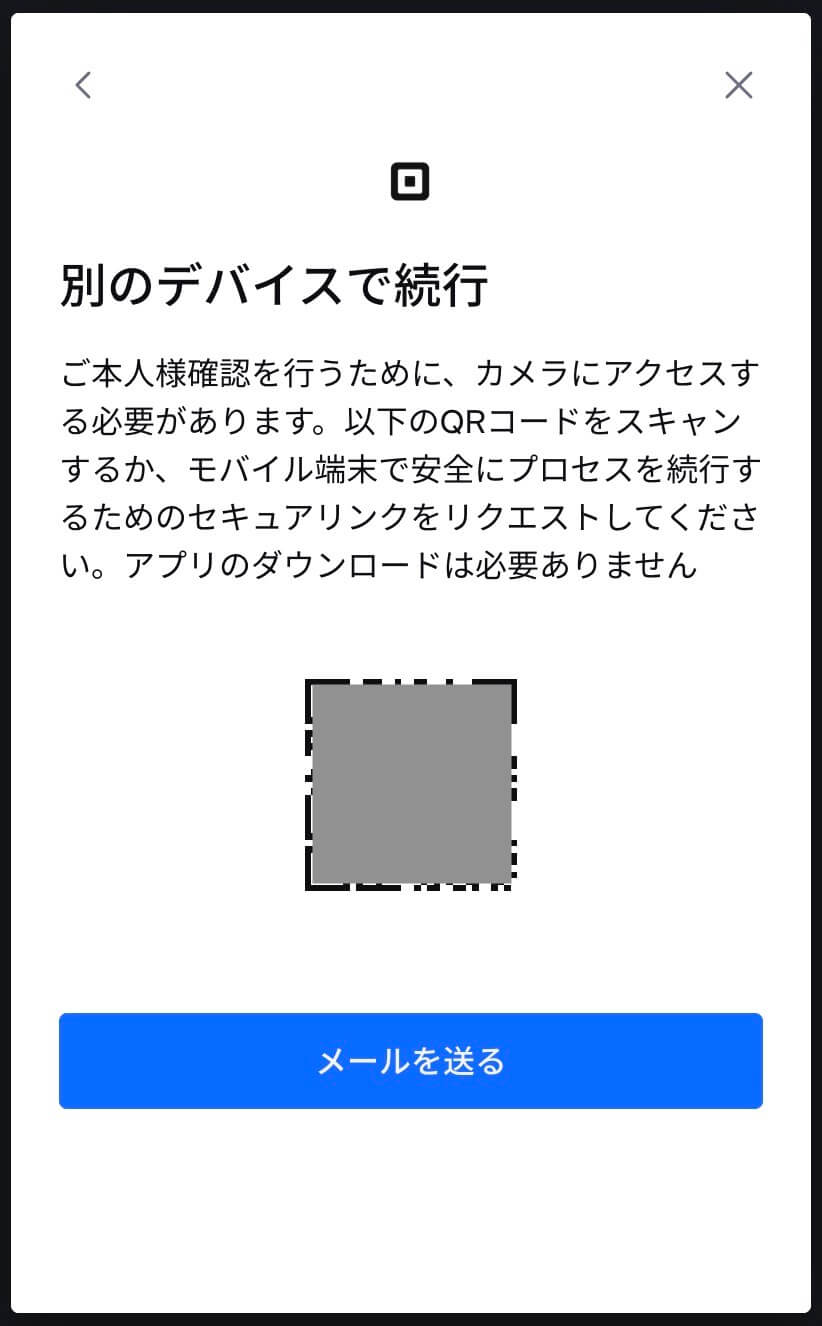This screenshot has height=1326, width=822.
Task: Go back using the left arrow
Action: point(83,85)
